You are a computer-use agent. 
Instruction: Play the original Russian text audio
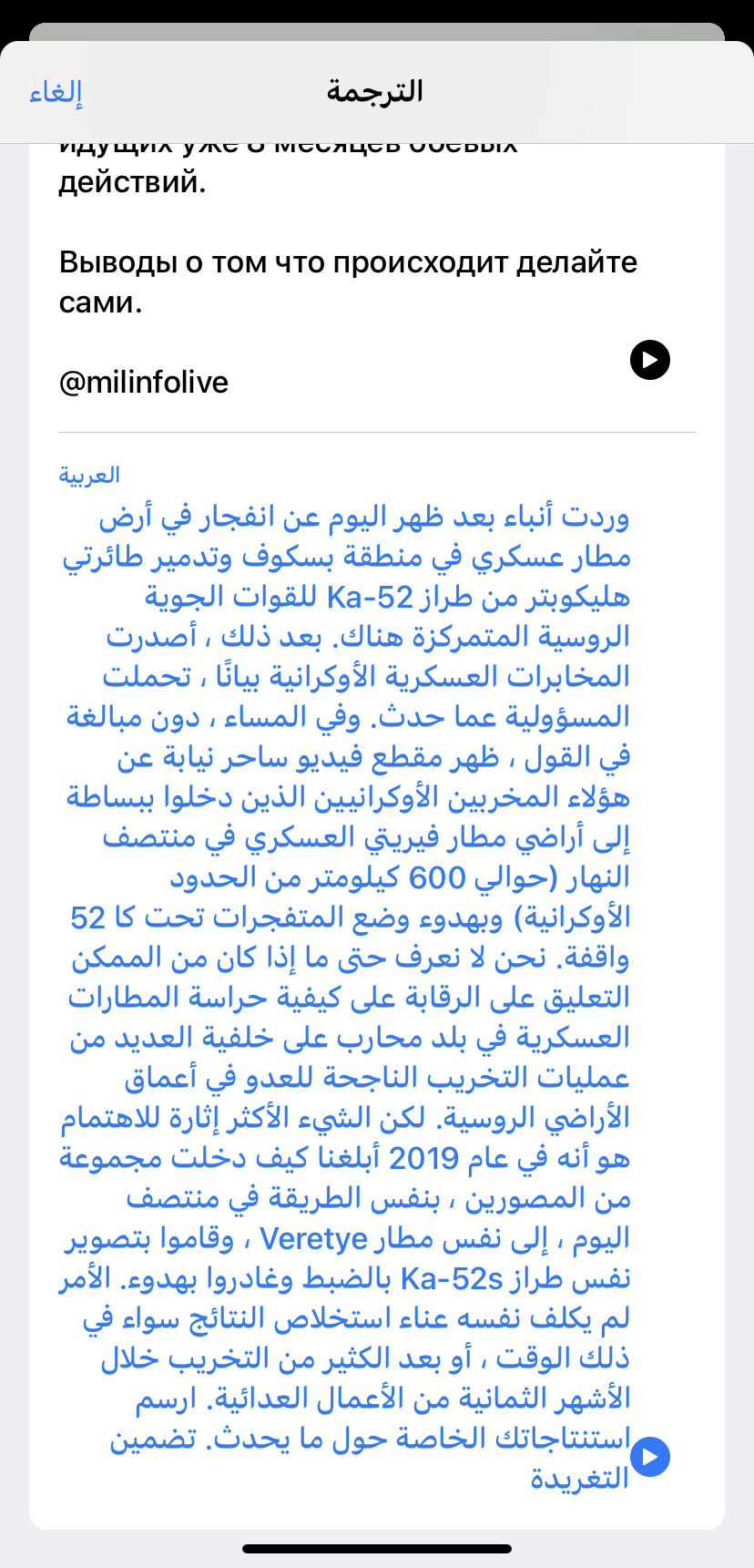click(649, 360)
